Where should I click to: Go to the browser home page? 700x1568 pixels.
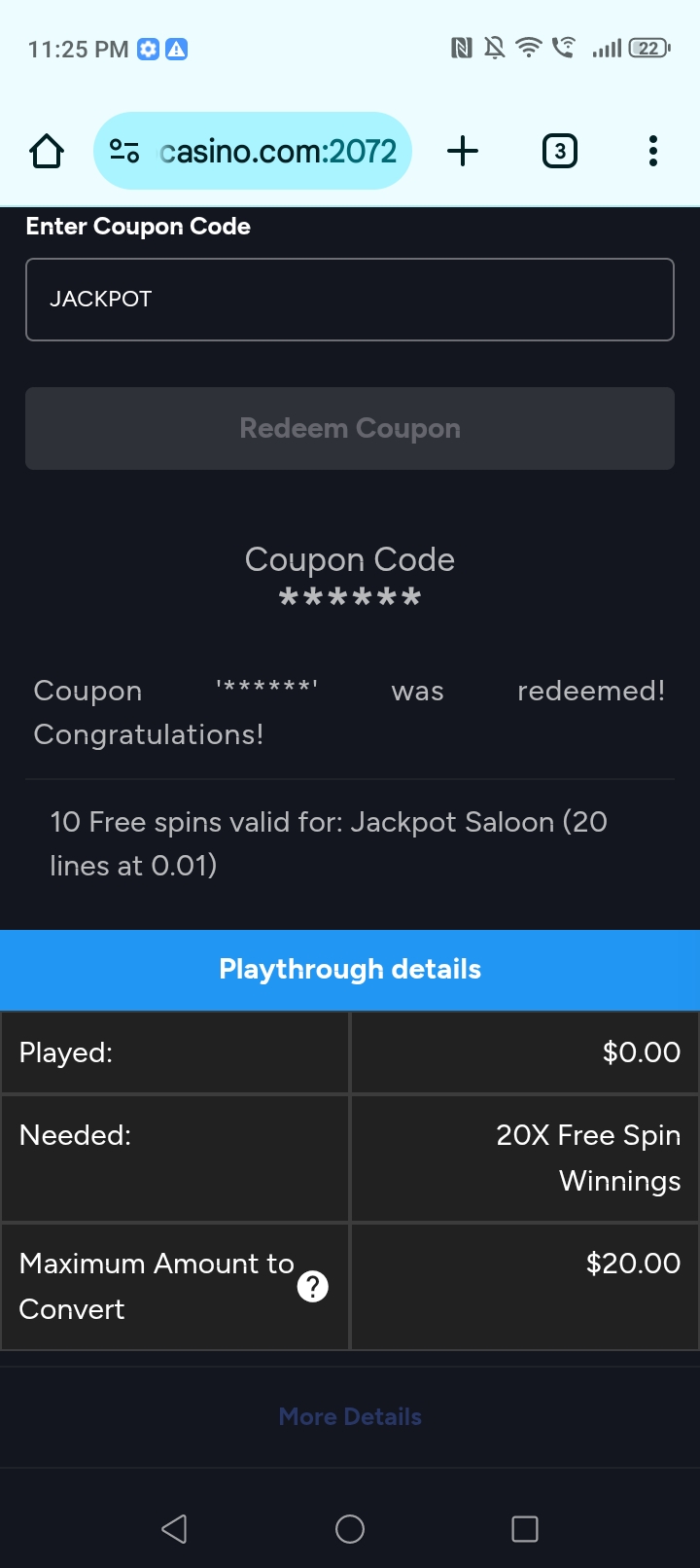(x=47, y=152)
